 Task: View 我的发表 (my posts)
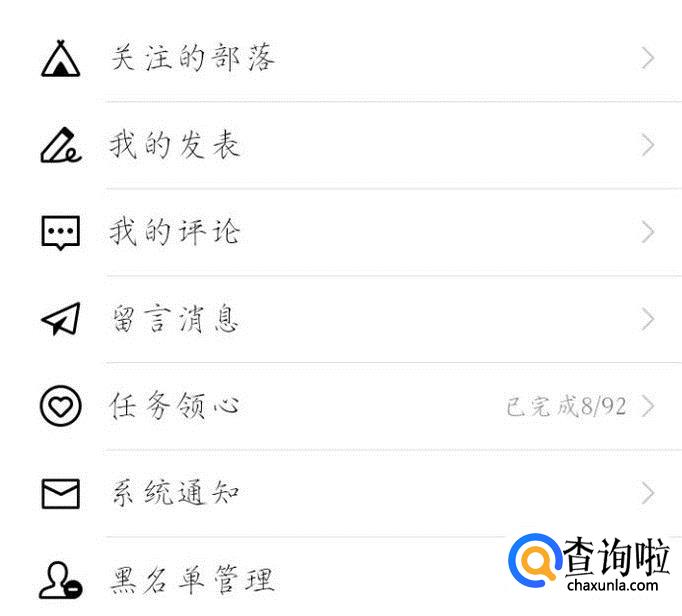tap(176, 146)
